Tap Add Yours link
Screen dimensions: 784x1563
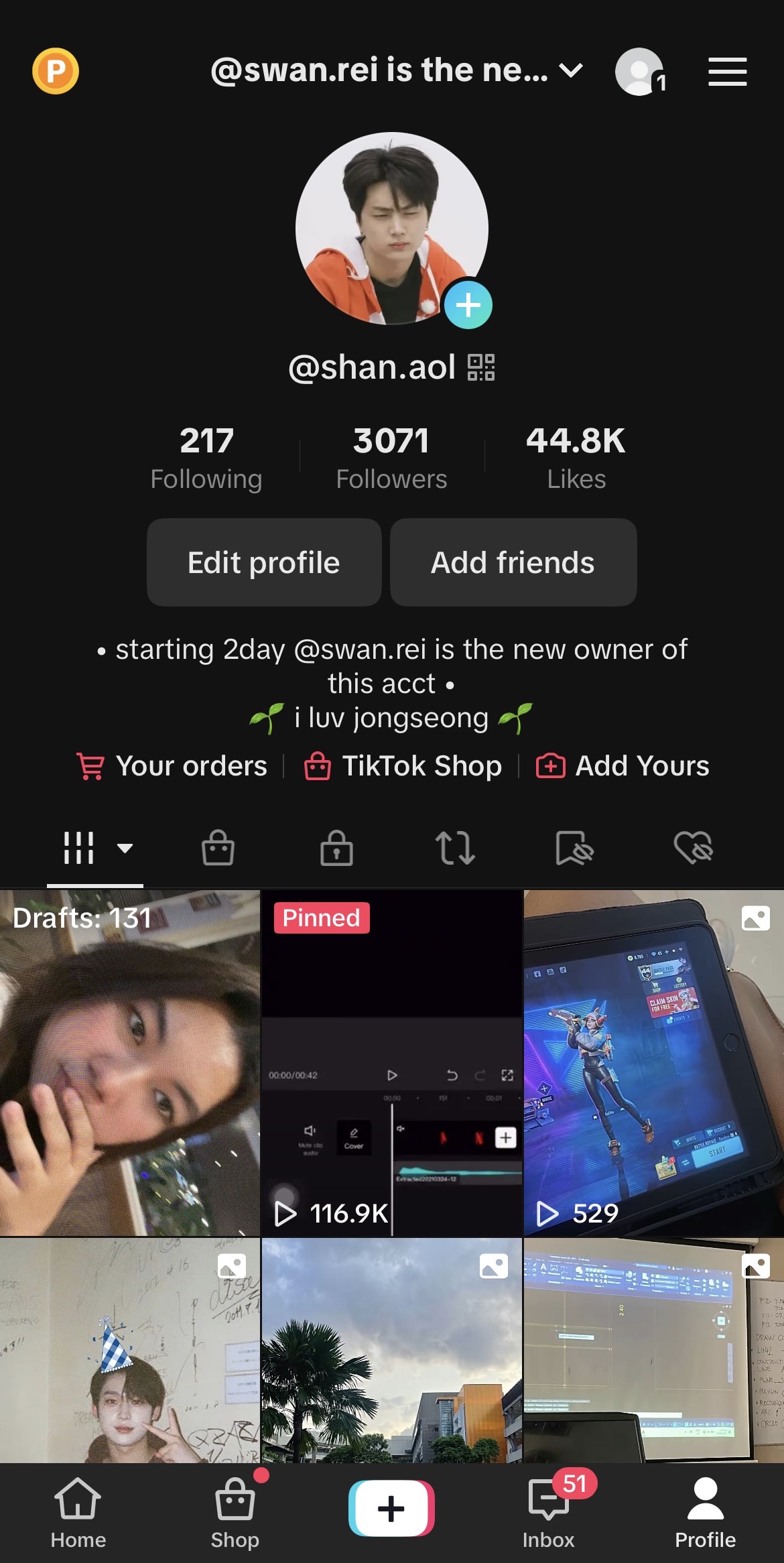(623, 766)
